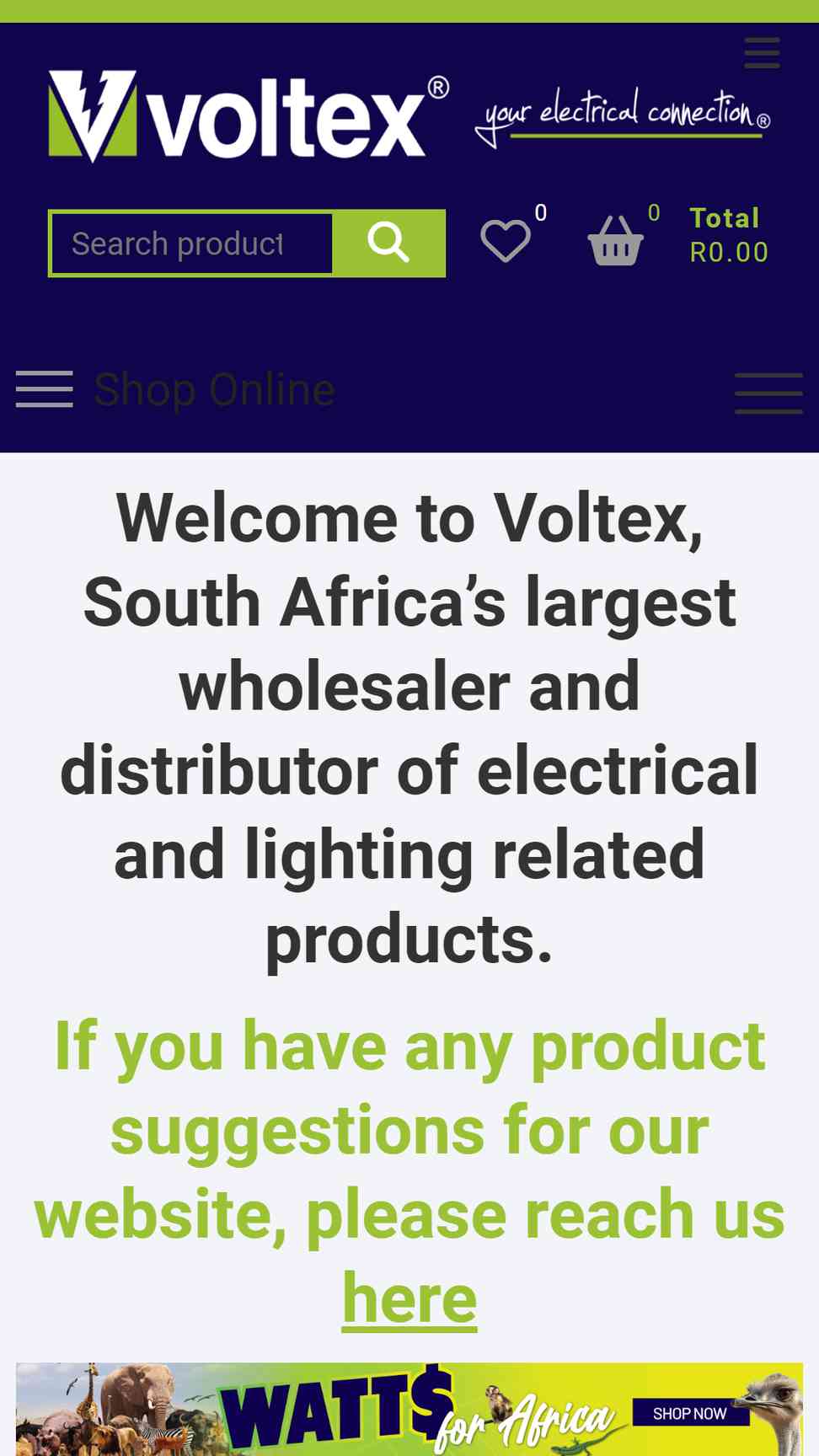819x1456 pixels.
Task: Open the Watts for Africa banner
Action: pos(409,1409)
